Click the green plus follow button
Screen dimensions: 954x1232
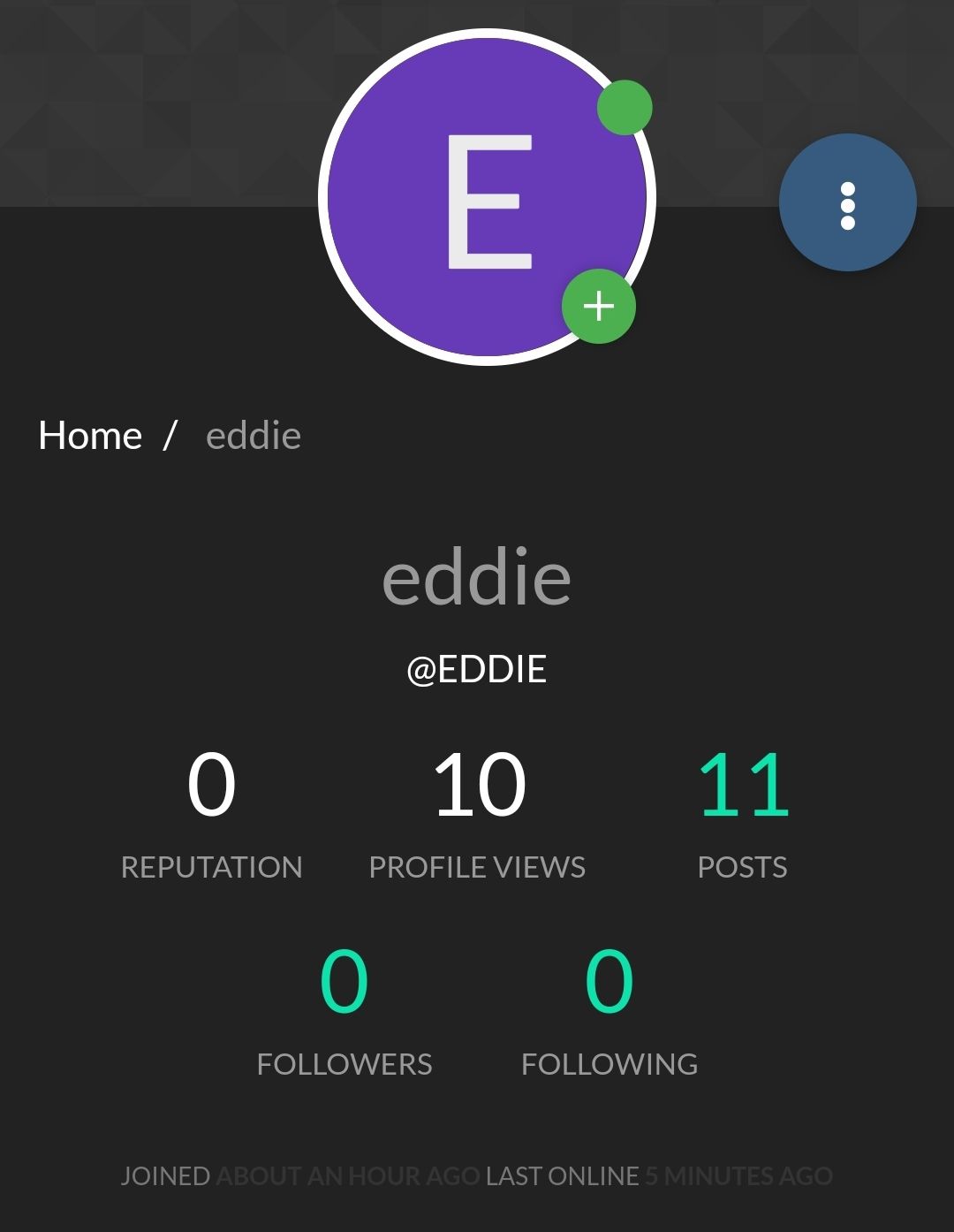pyautogui.click(x=597, y=305)
